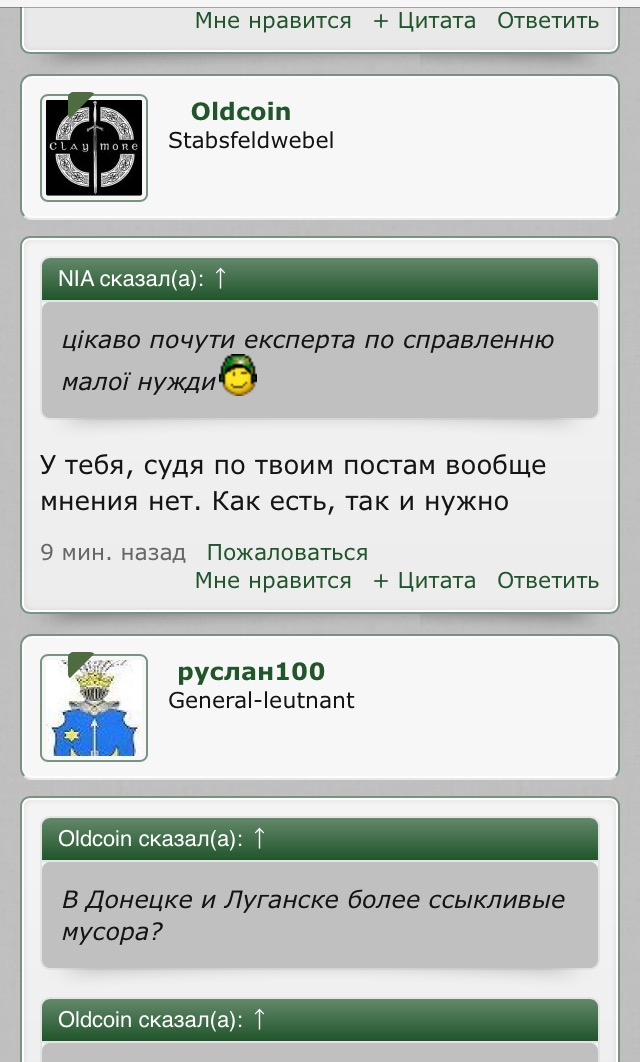640x1062 pixels.
Task: Jump to Oldcoin's quoted post about Донецк
Action: [x=259, y=838]
